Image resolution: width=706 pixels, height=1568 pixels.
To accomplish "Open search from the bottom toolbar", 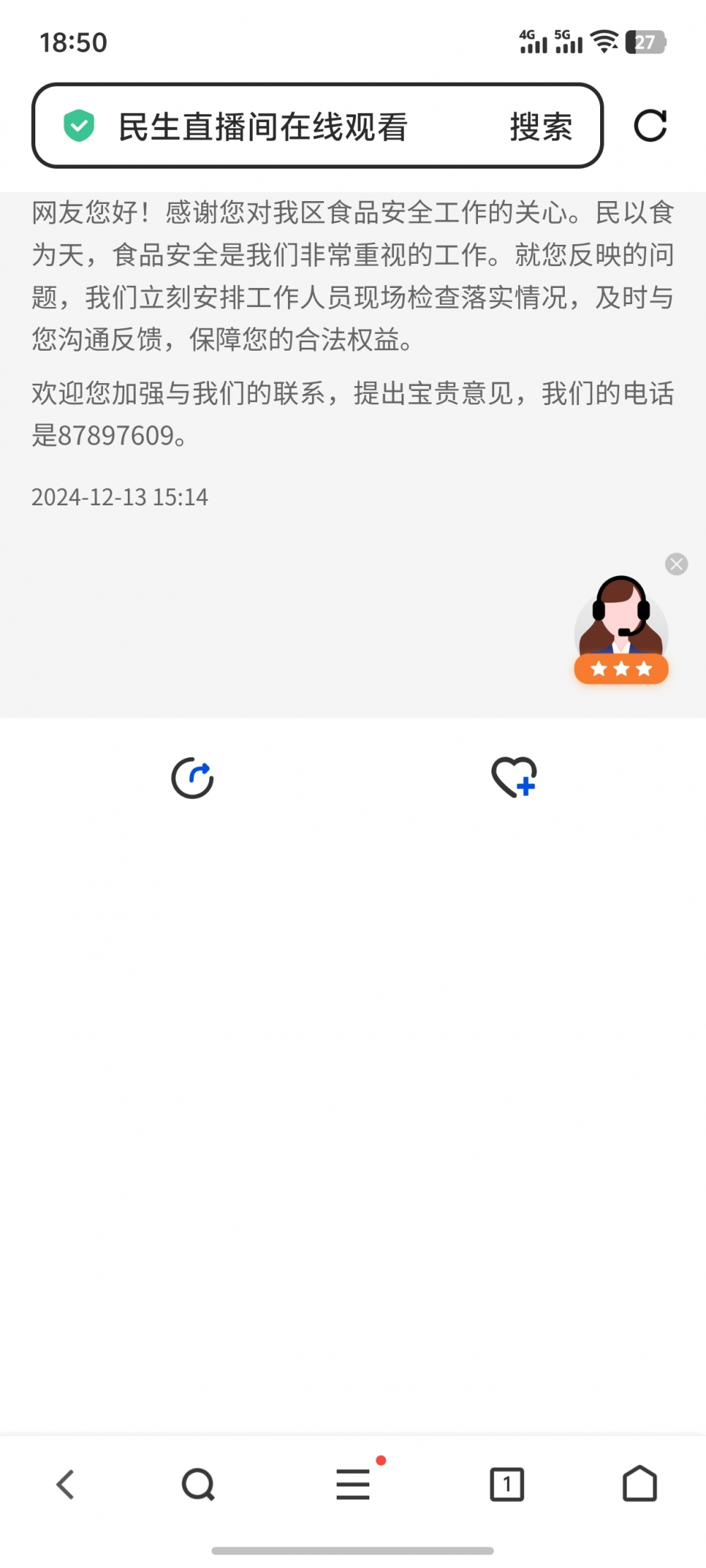I will pyautogui.click(x=198, y=1484).
